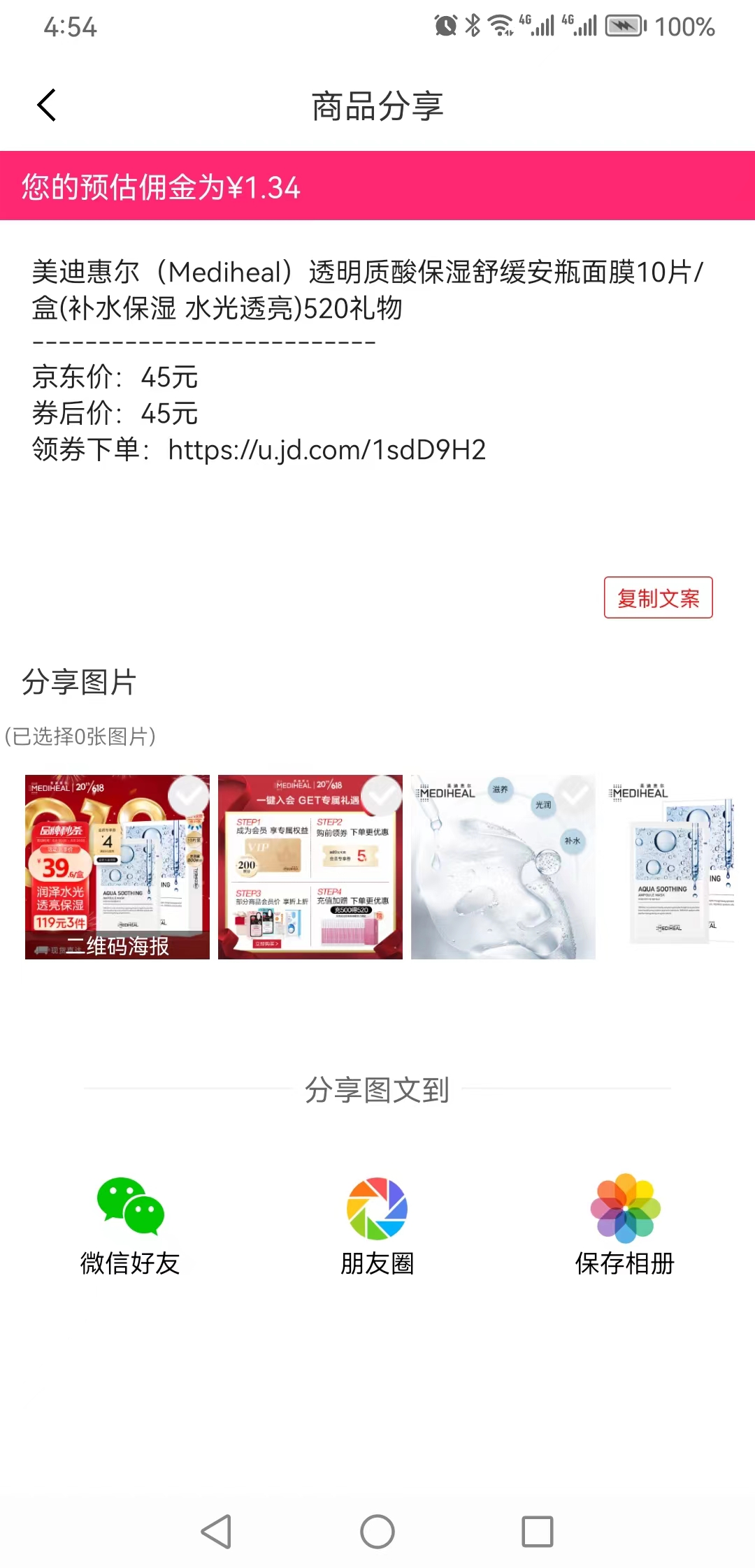Tap 保存相册 to save images
This screenshot has width=755, height=1568.
pos(624,1224)
